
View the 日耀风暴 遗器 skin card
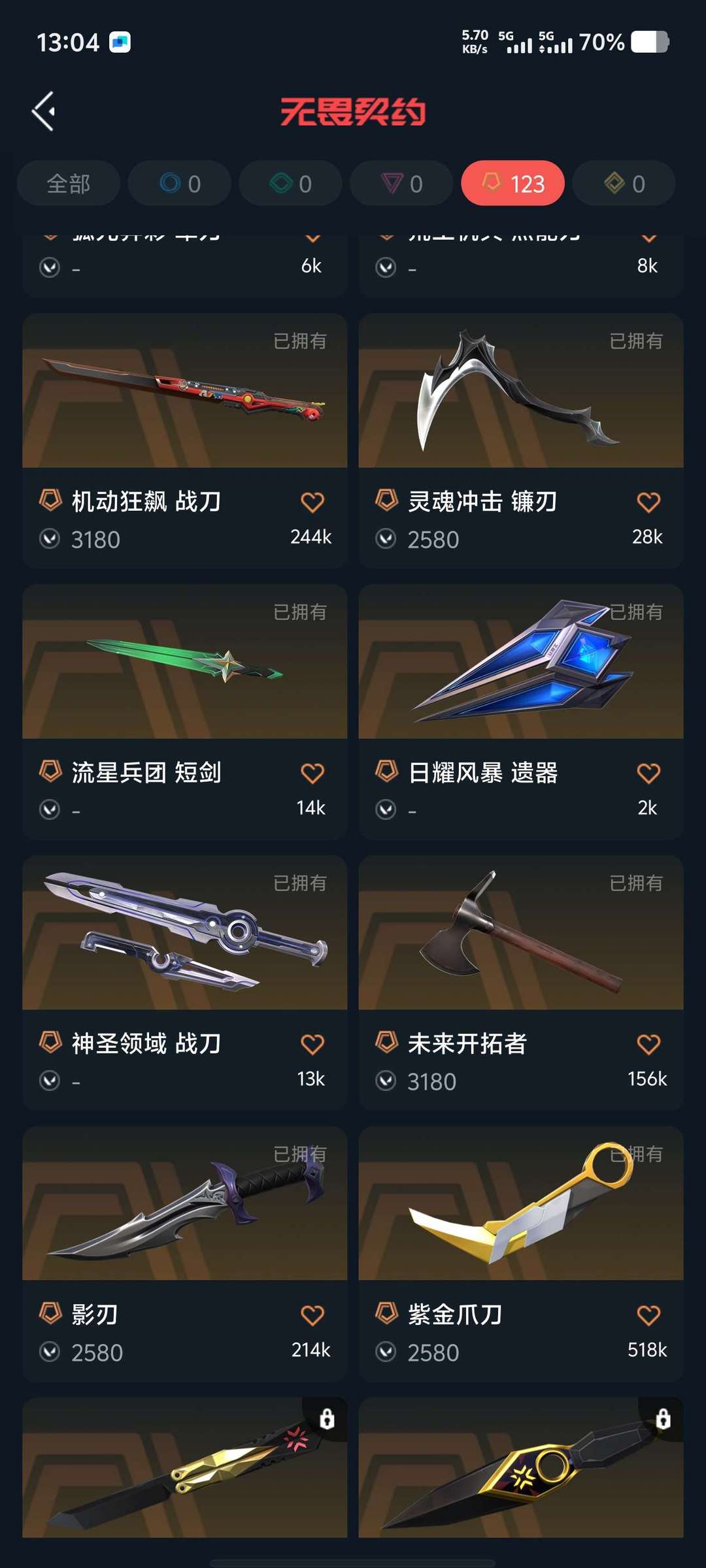point(521,712)
